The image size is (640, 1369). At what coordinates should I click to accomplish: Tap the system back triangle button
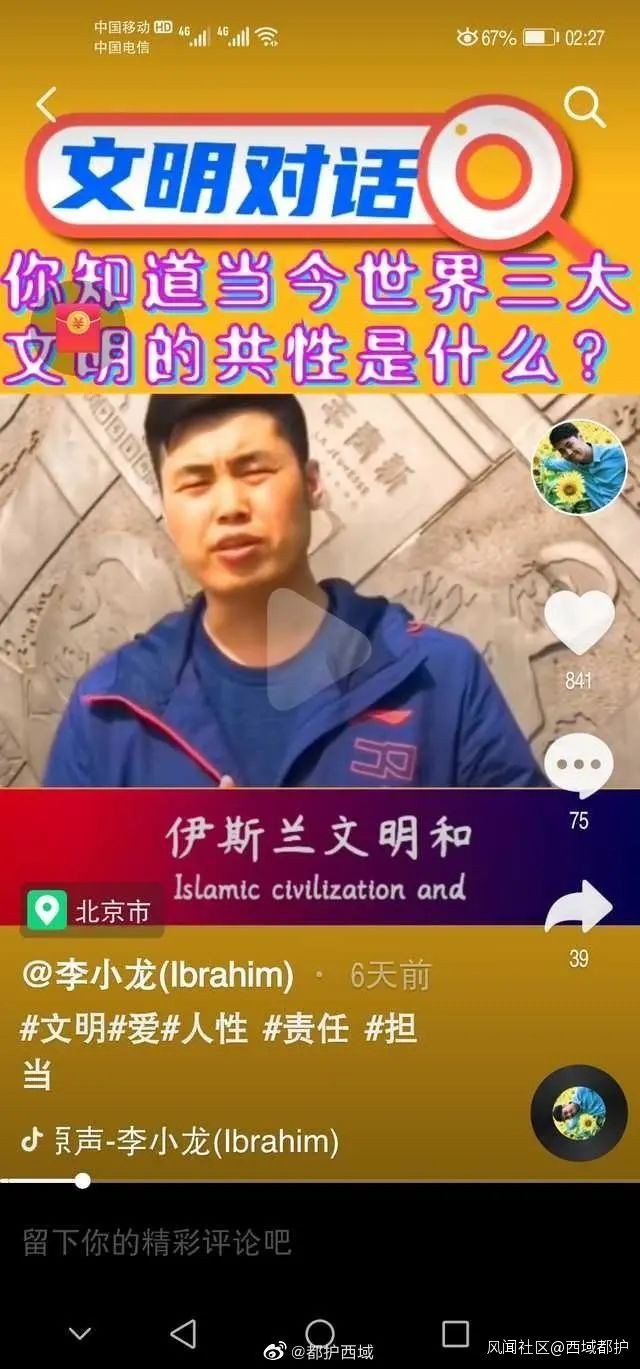[184, 1332]
